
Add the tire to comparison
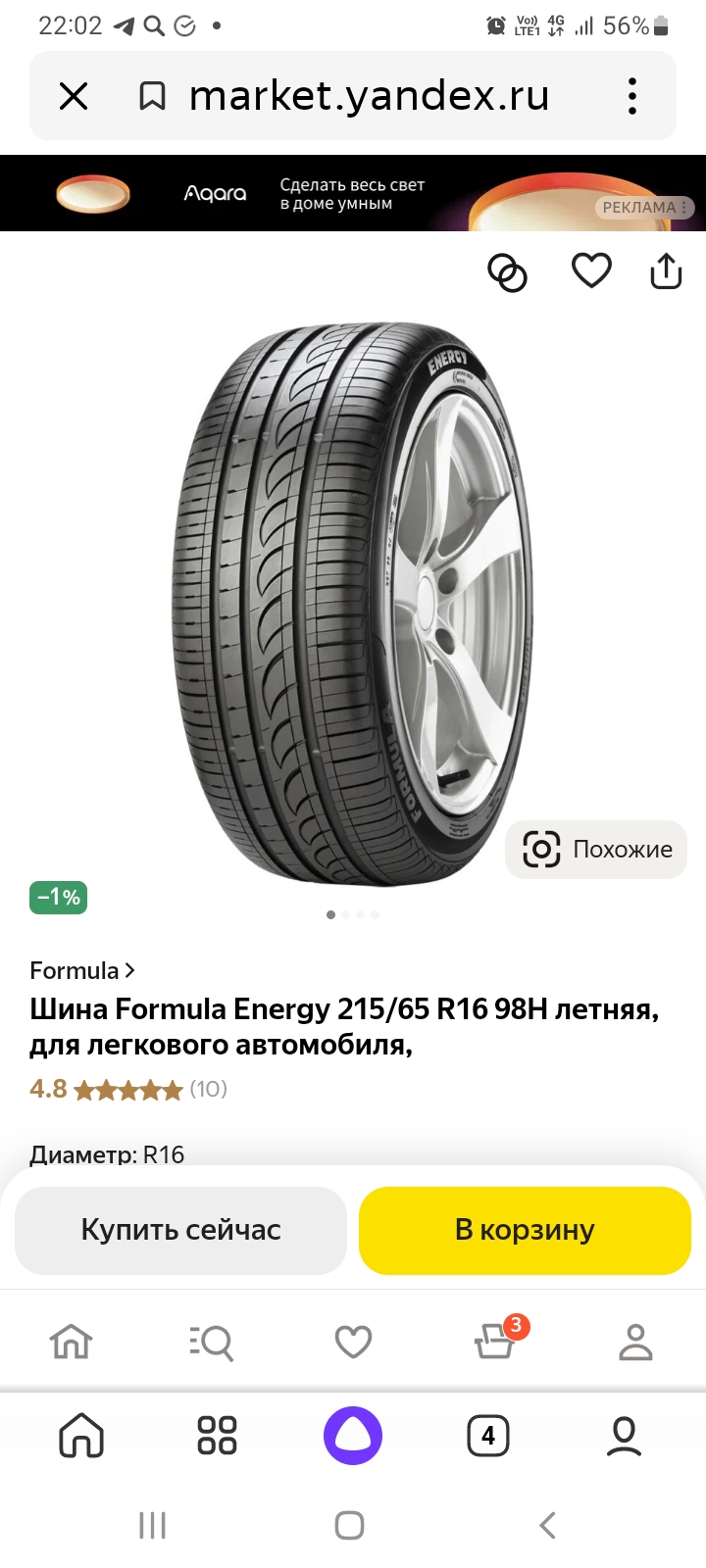point(507,272)
